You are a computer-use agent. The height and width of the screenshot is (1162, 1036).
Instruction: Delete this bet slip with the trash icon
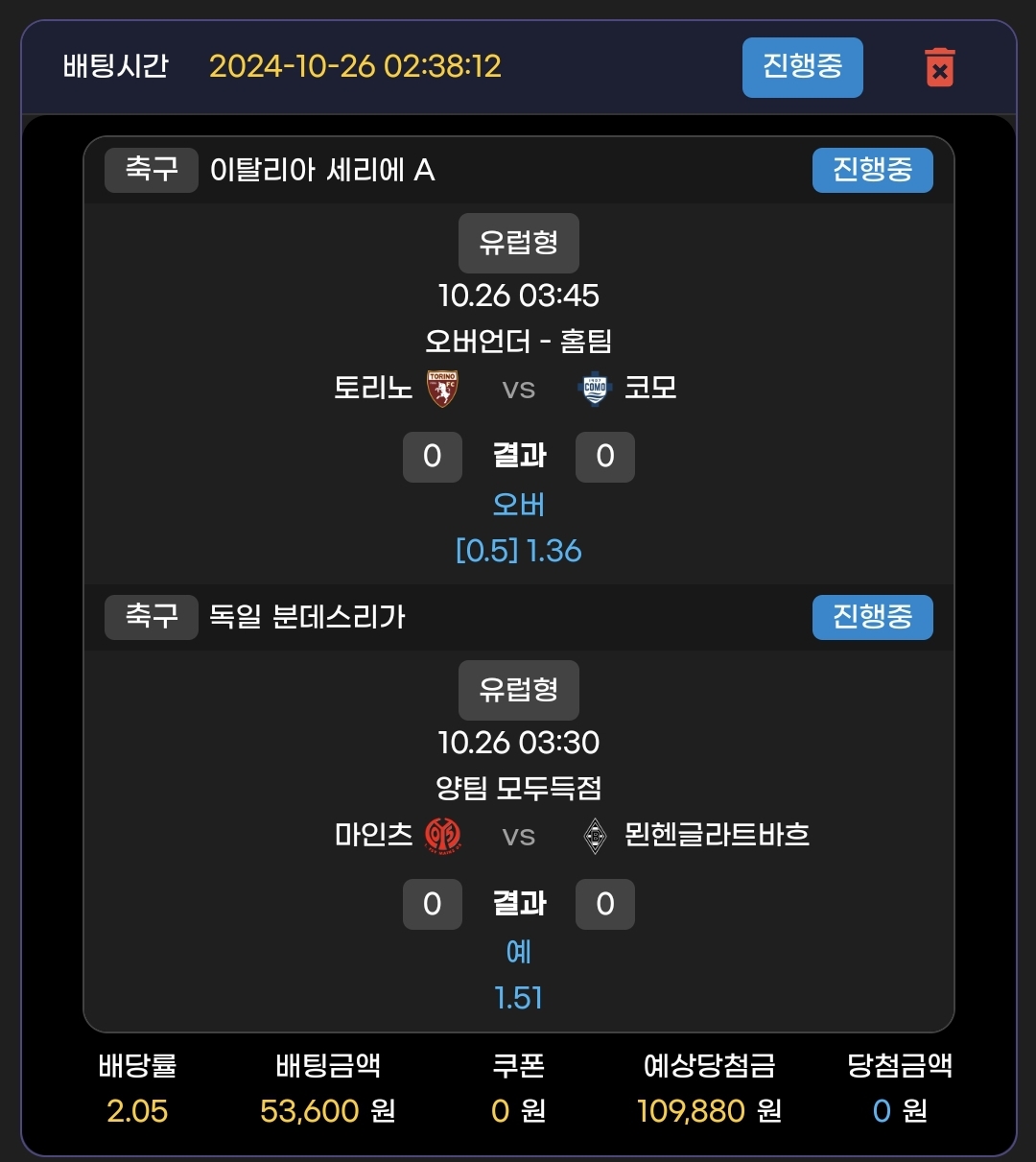pyautogui.click(x=939, y=67)
